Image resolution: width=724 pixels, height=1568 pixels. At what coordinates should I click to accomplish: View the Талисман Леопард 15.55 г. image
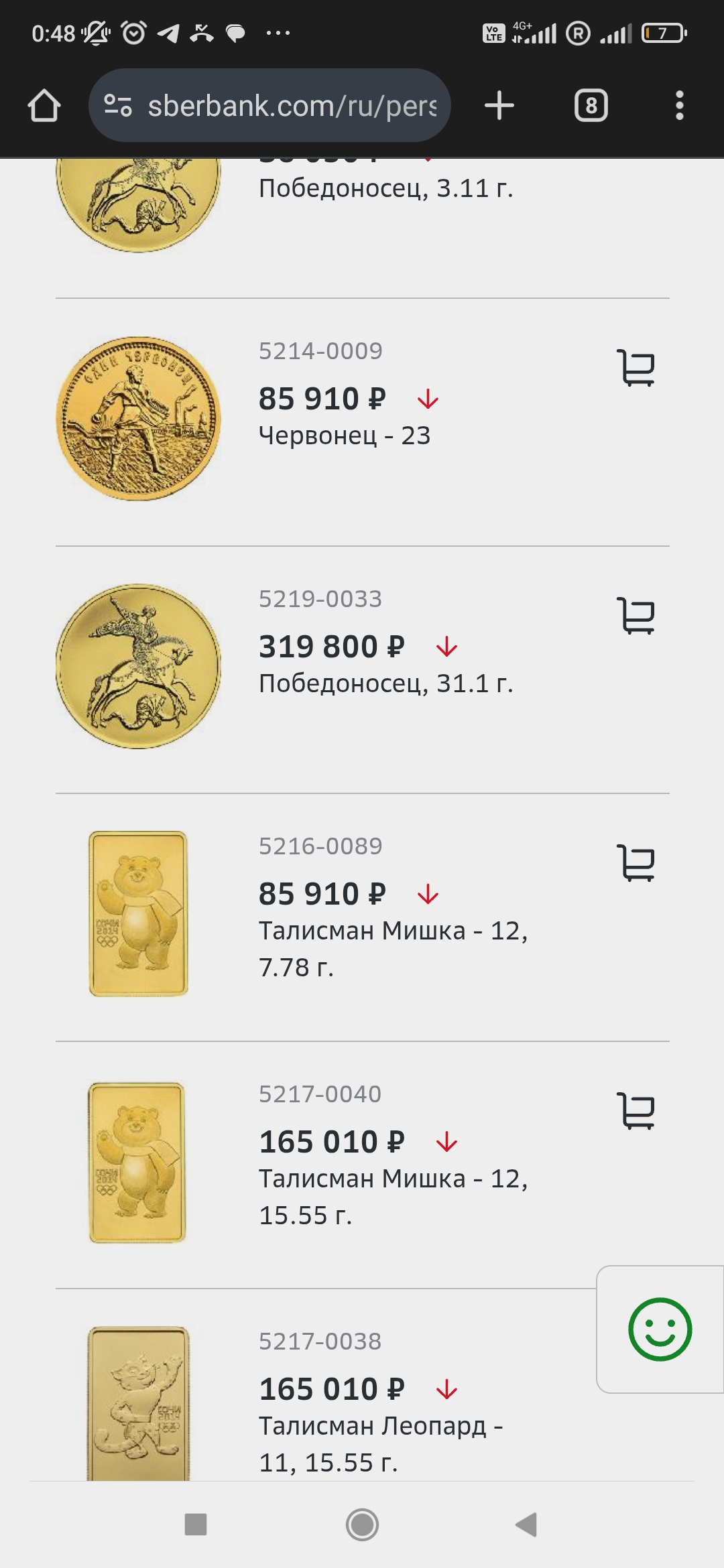click(138, 1404)
